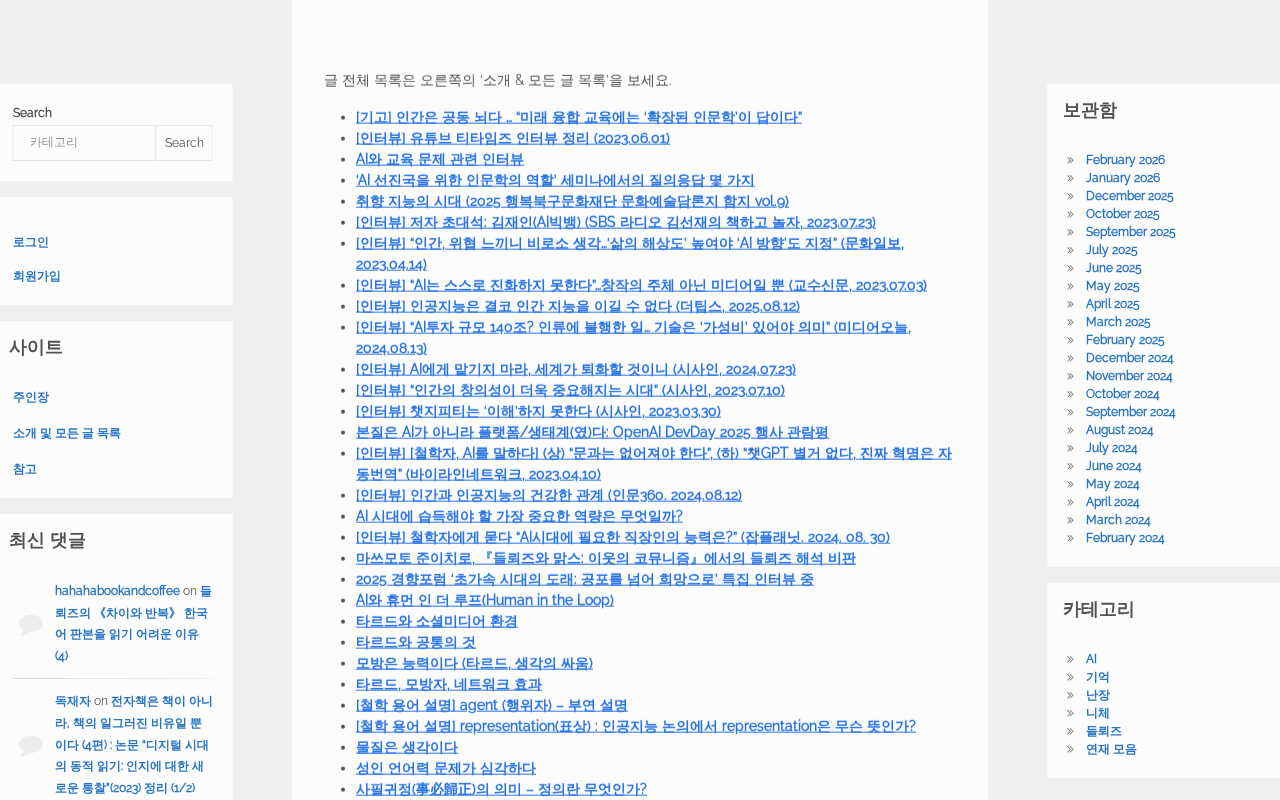The image size is (1280, 800).
Task: Focus the sidebar search text field
Action: [x=84, y=143]
